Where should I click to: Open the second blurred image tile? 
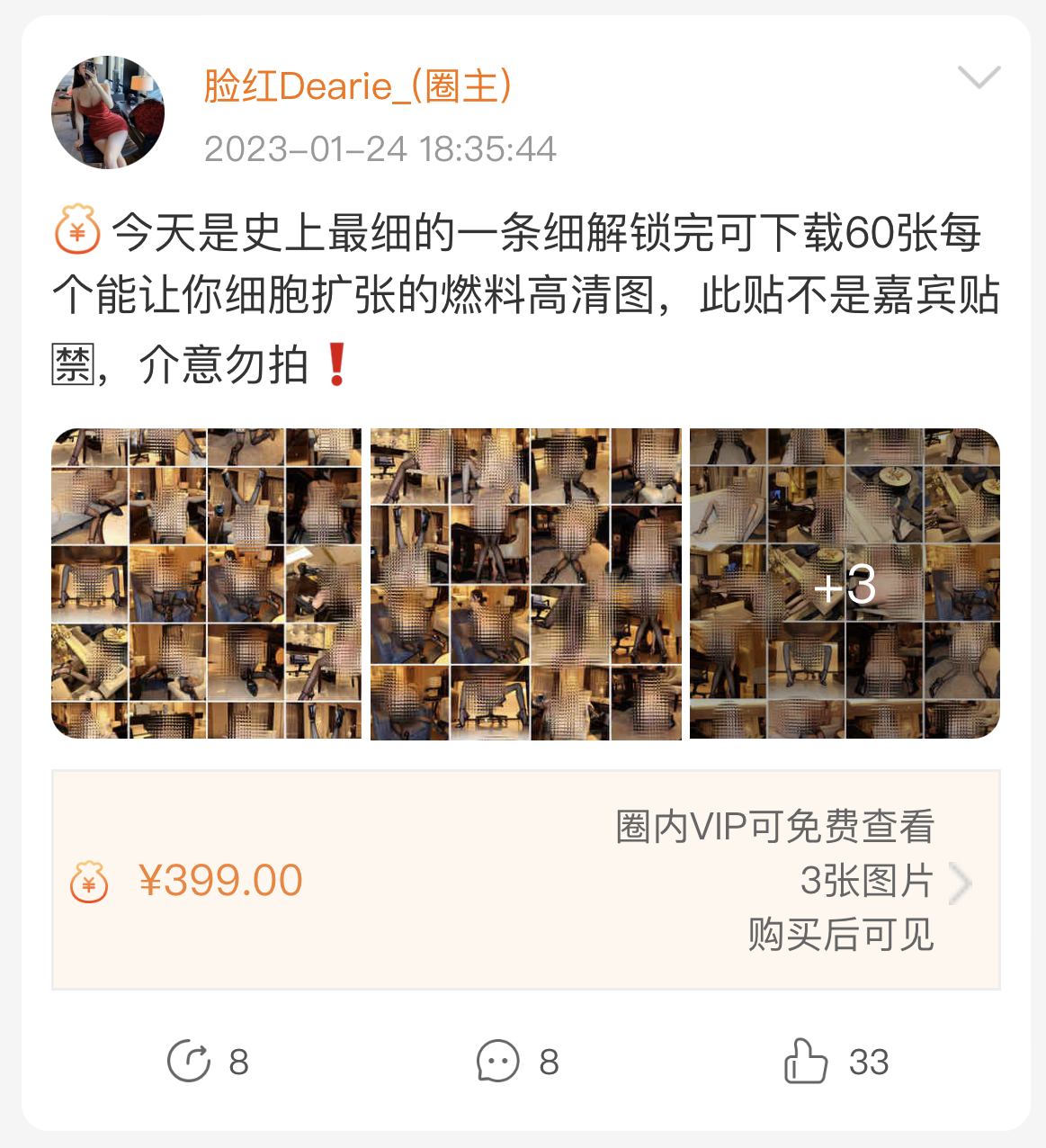tap(525, 584)
